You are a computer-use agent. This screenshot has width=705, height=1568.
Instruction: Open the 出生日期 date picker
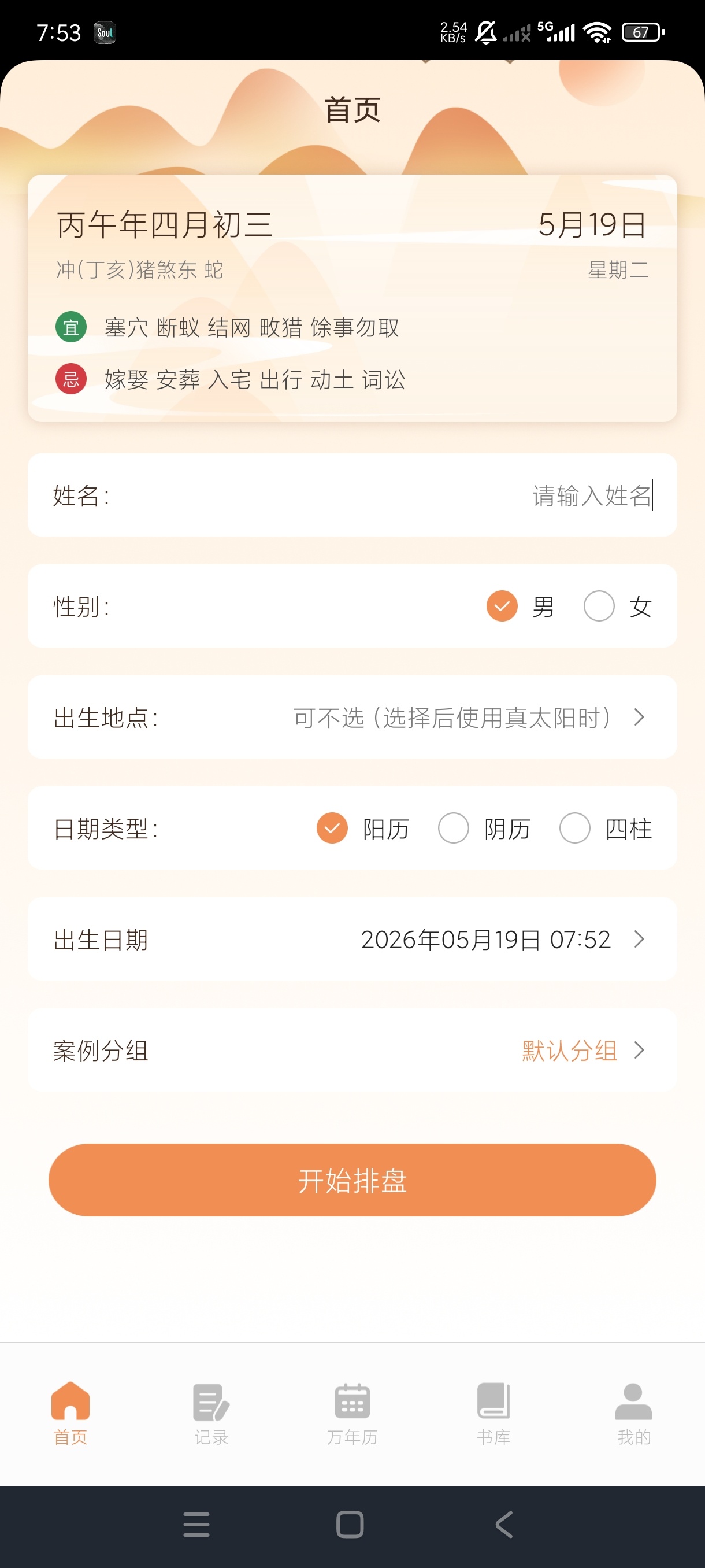352,939
